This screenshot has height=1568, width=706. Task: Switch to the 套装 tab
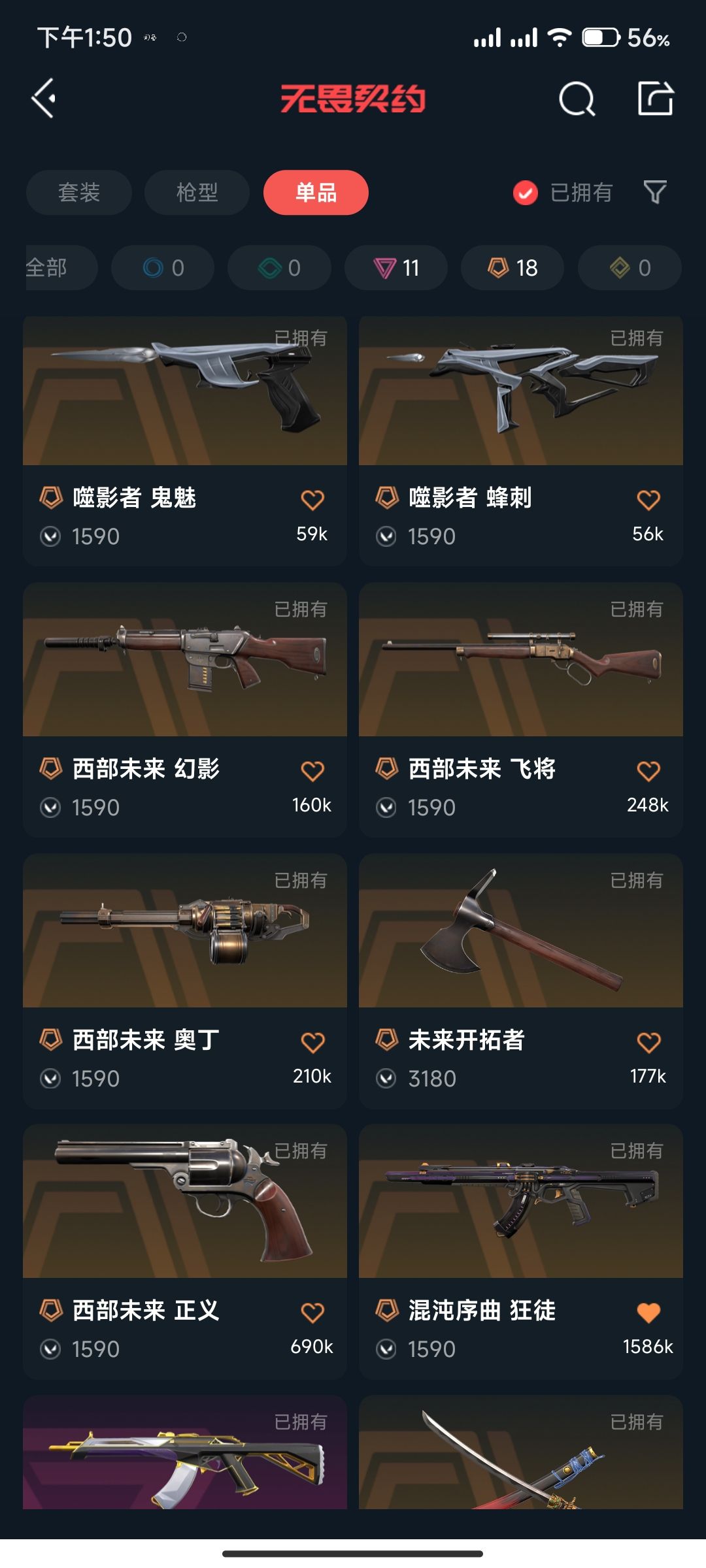point(79,193)
